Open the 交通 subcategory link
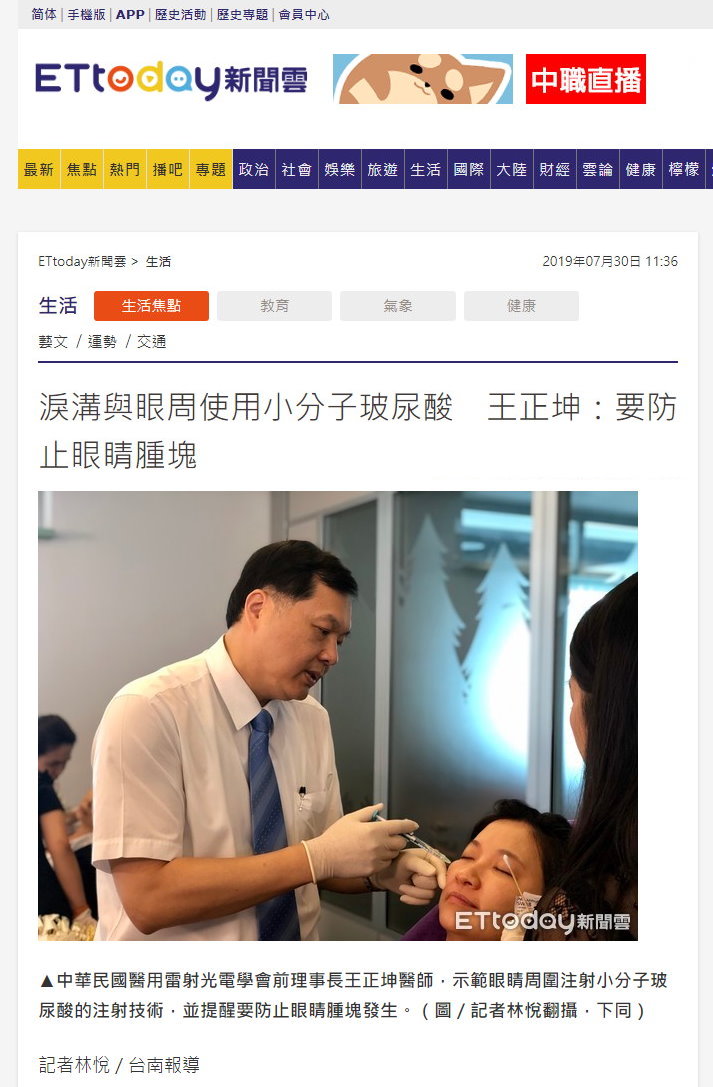 tap(152, 342)
